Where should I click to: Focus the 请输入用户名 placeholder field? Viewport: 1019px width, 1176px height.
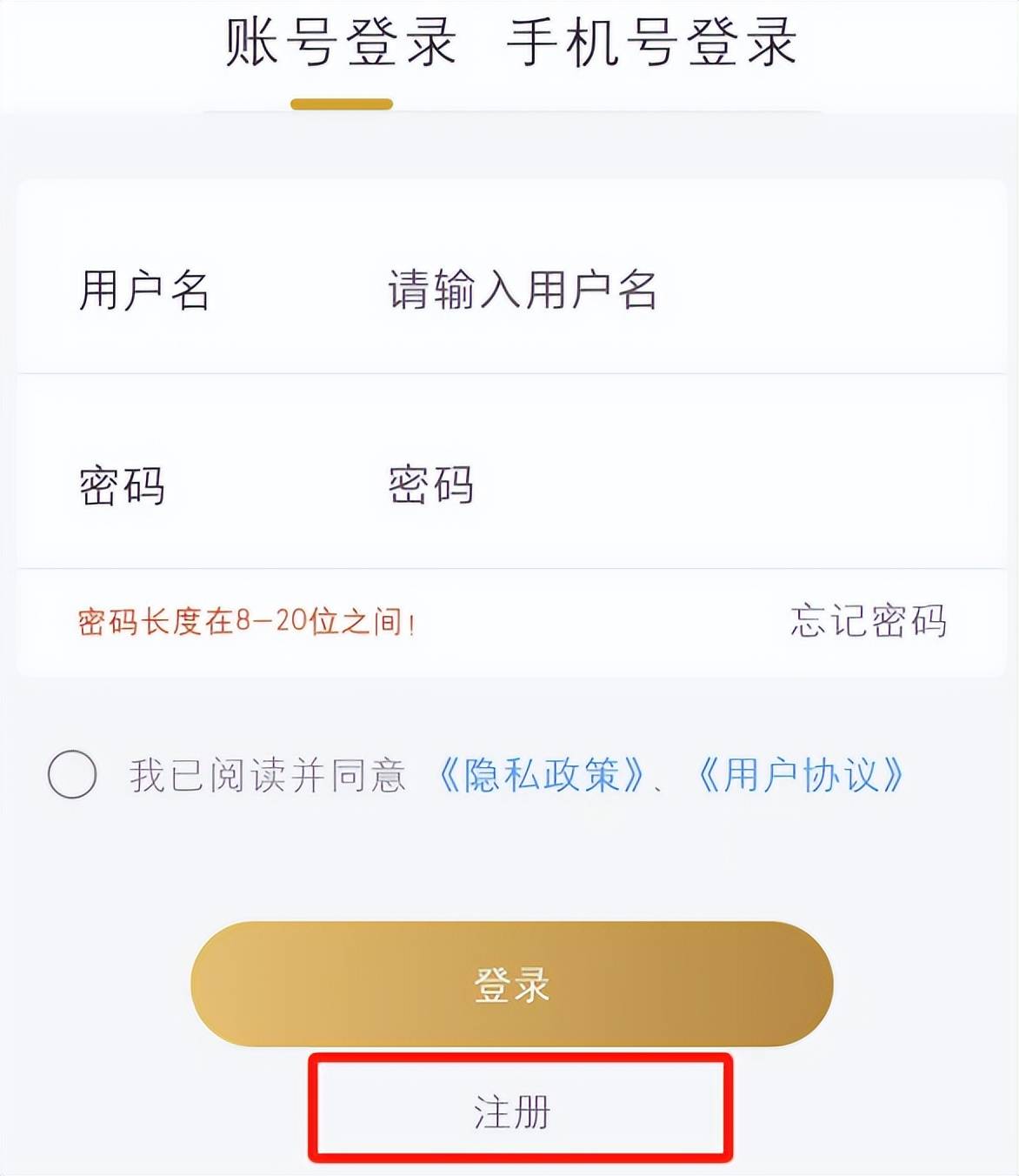(522, 291)
